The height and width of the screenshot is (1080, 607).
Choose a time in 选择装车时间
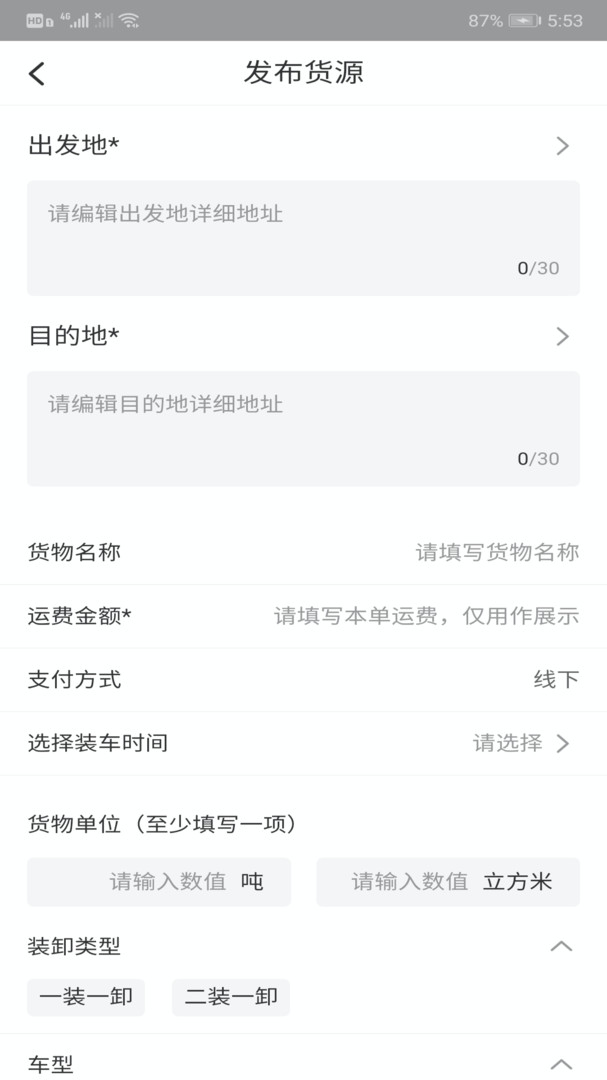pyautogui.click(x=520, y=743)
